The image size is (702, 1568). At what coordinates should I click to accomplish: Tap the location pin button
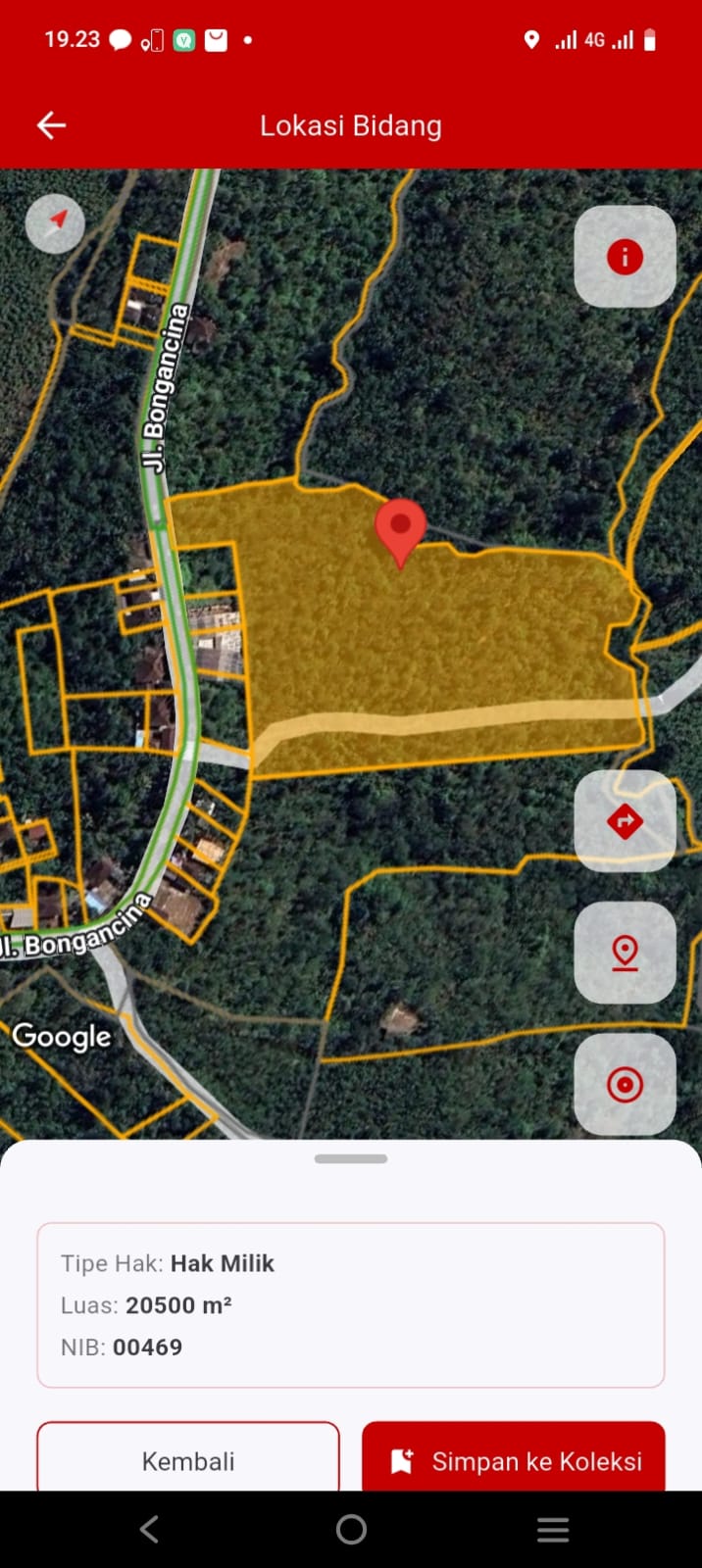pos(625,953)
